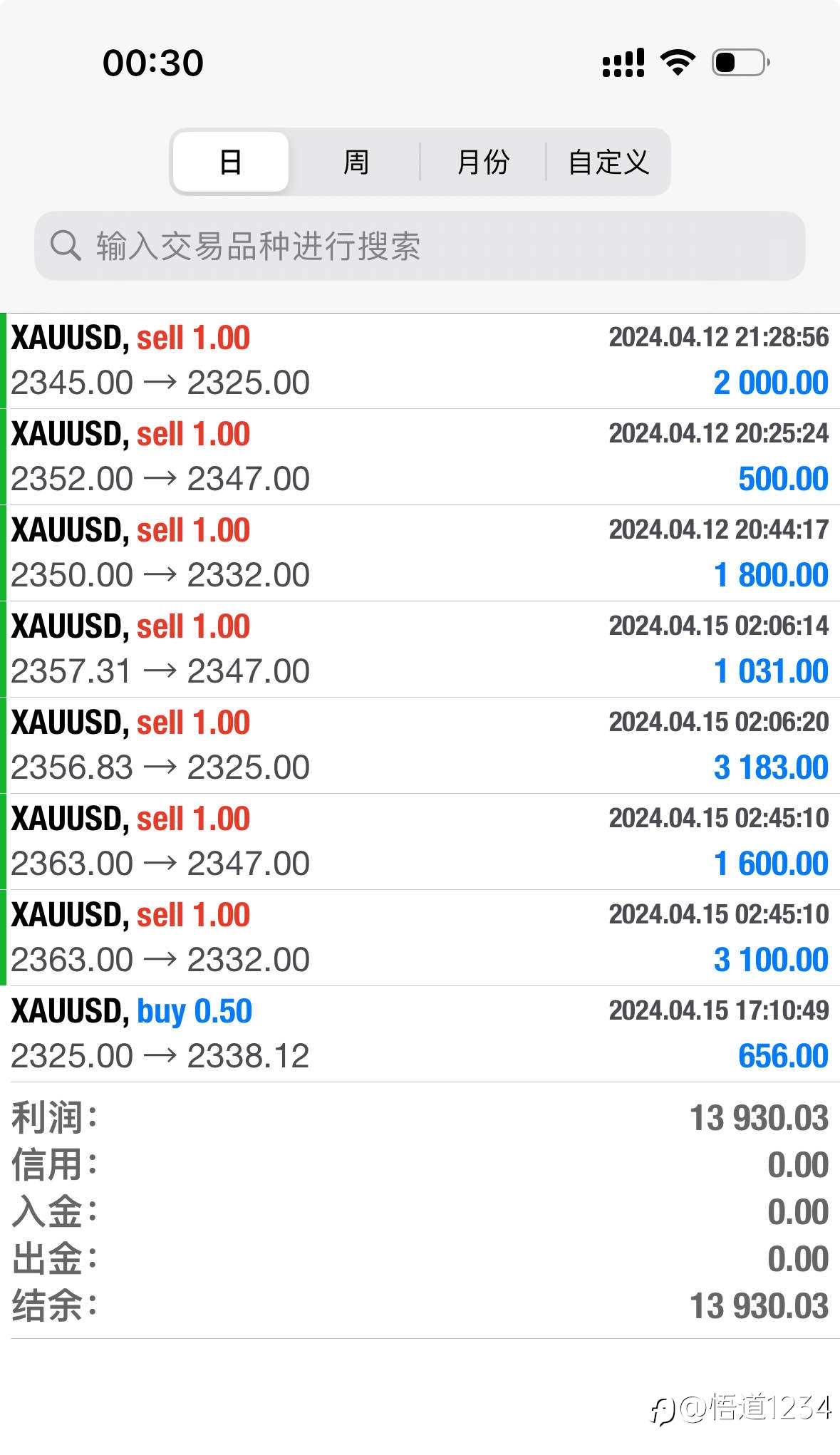Open the 自定义 custom period tab
The height and width of the screenshot is (1455, 840).
click(608, 162)
